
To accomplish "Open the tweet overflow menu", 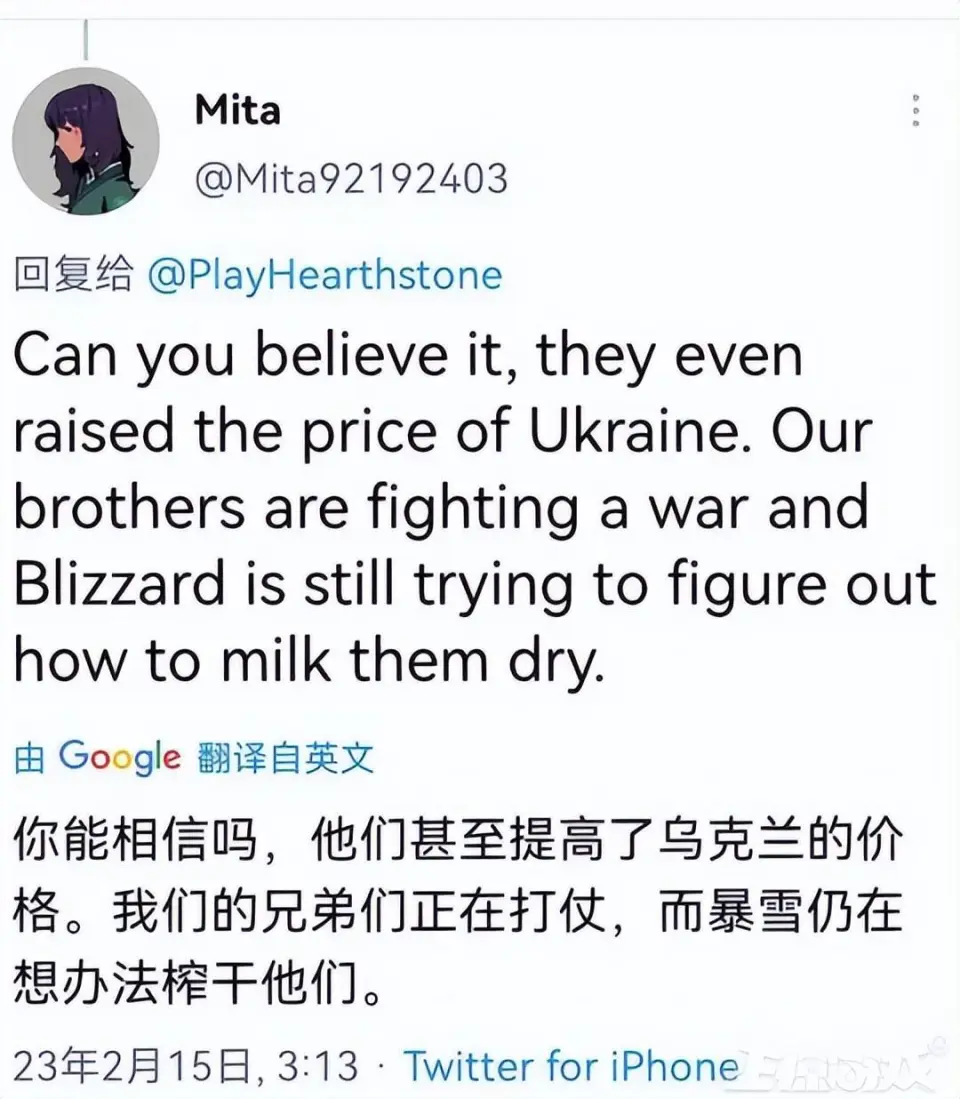I will [916, 110].
